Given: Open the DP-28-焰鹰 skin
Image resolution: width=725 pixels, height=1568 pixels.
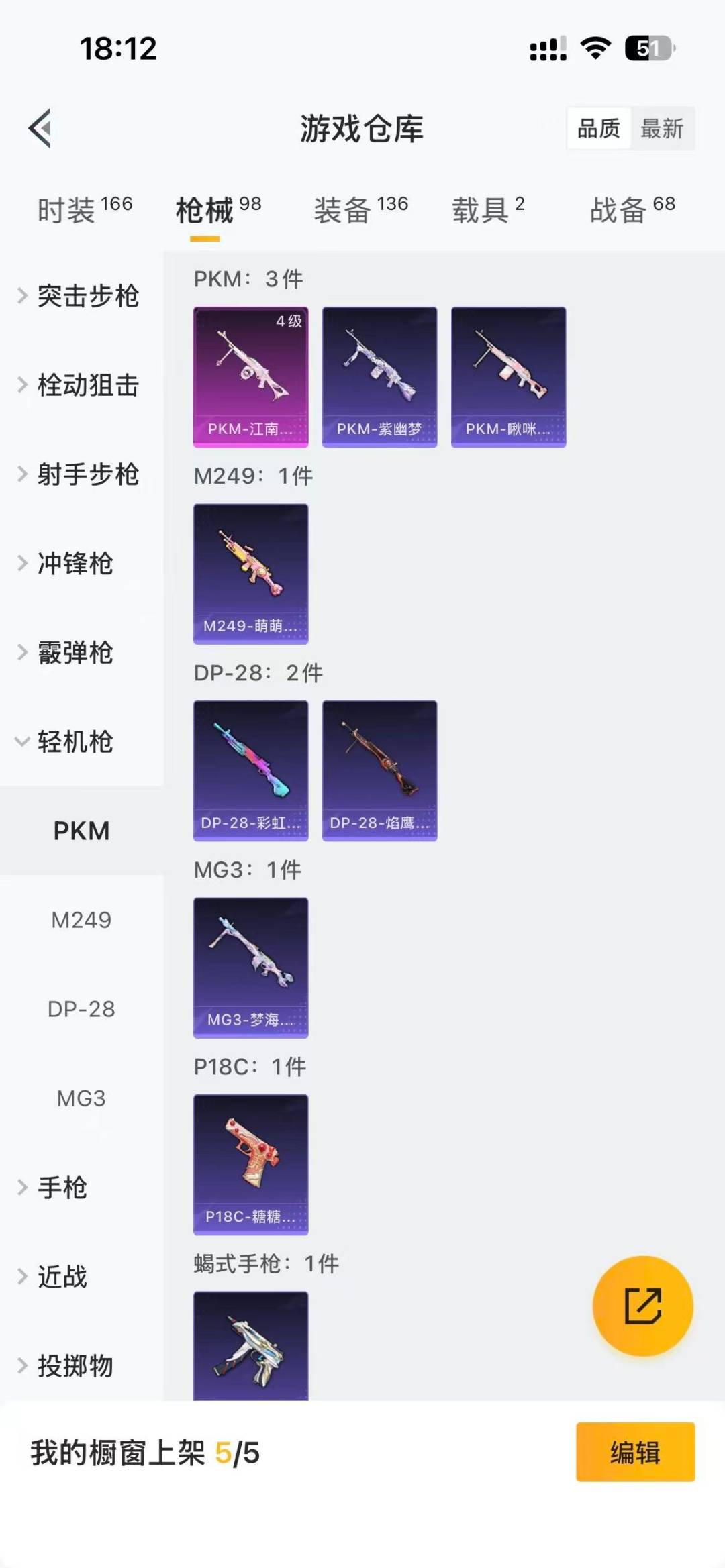Looking at the screenshot, I should [x=379, y=768].
